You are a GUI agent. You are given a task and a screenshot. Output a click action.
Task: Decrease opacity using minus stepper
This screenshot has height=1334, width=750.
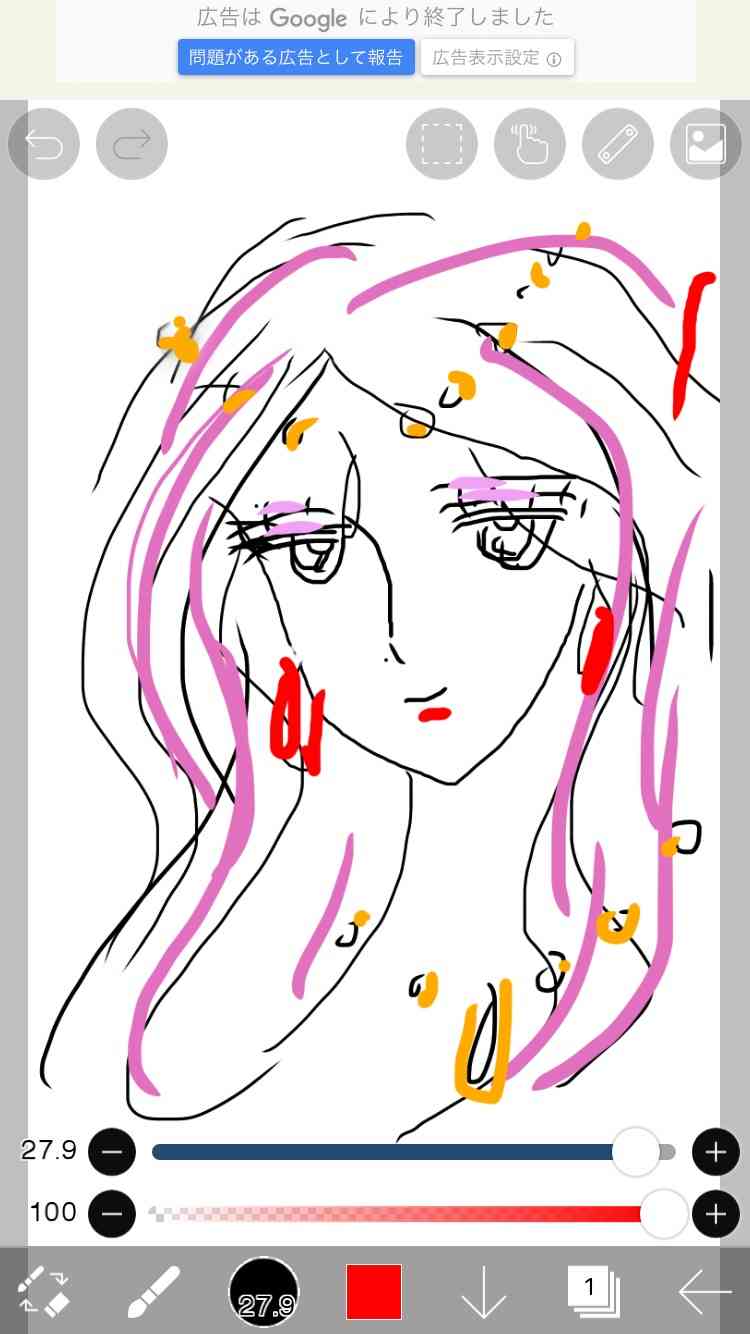point(112,1213)
